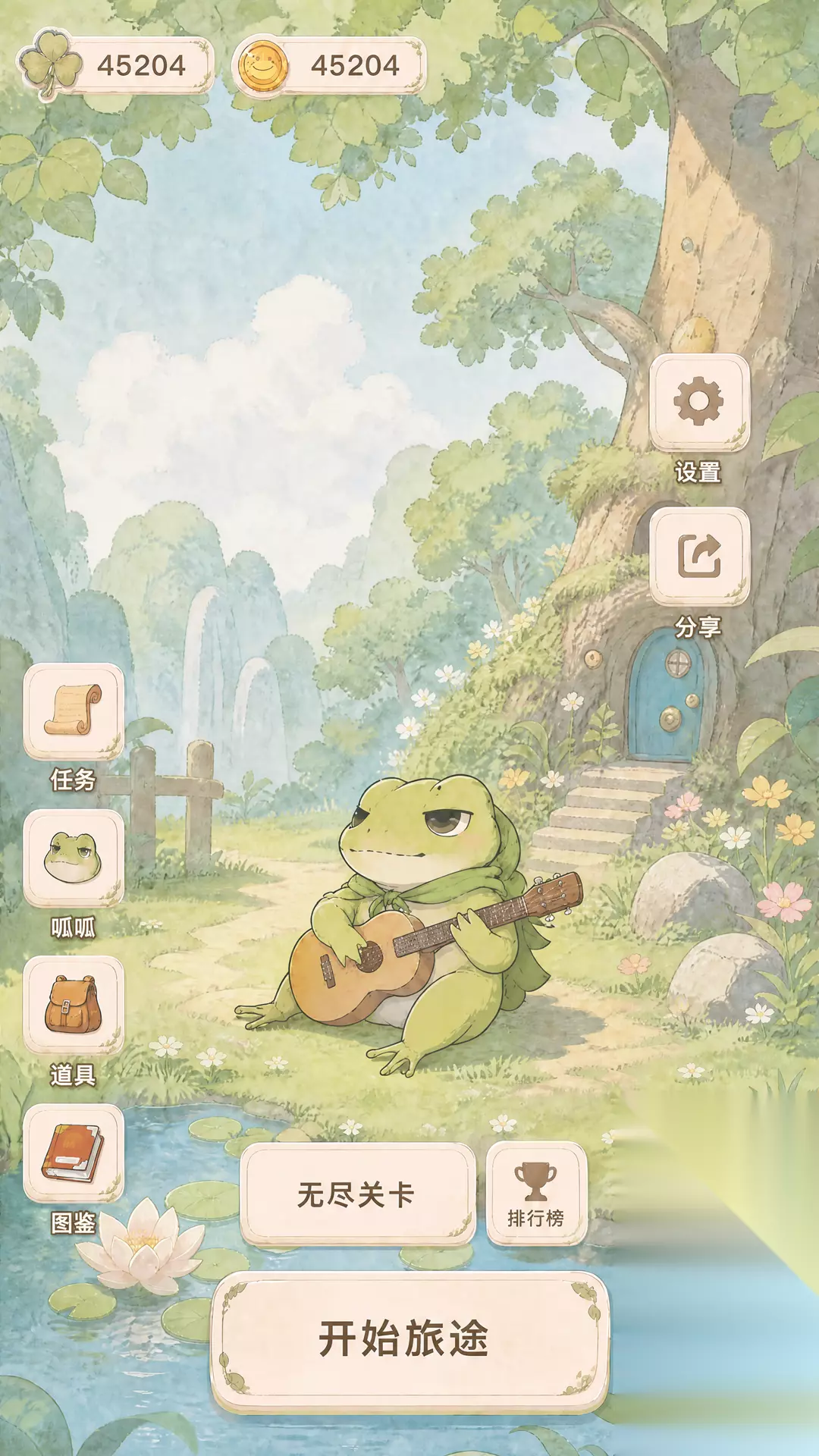The image size is (819, 1456).
Task: Open the 图鉴 collection book
Action: point(74,1153)
